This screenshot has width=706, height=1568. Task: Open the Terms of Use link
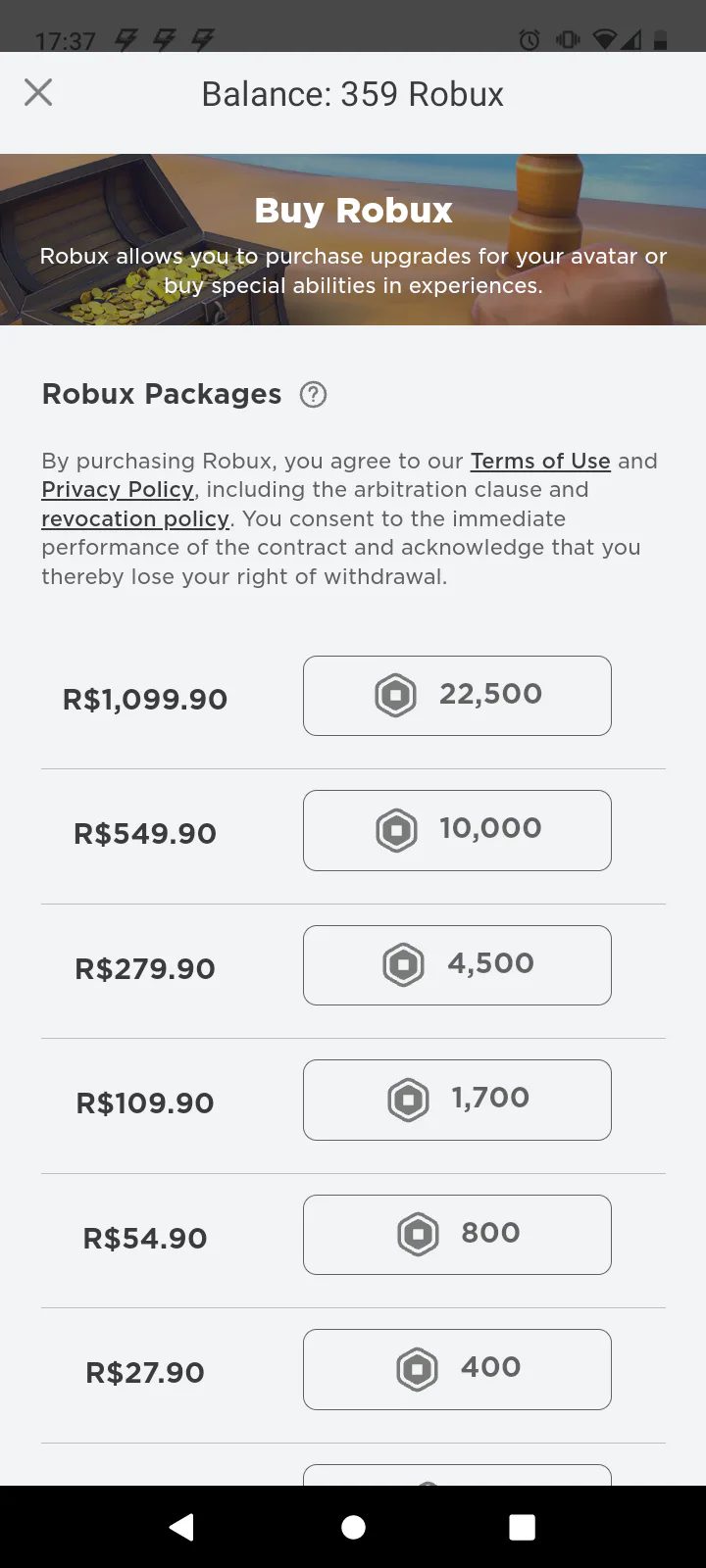tap(540, 461)
